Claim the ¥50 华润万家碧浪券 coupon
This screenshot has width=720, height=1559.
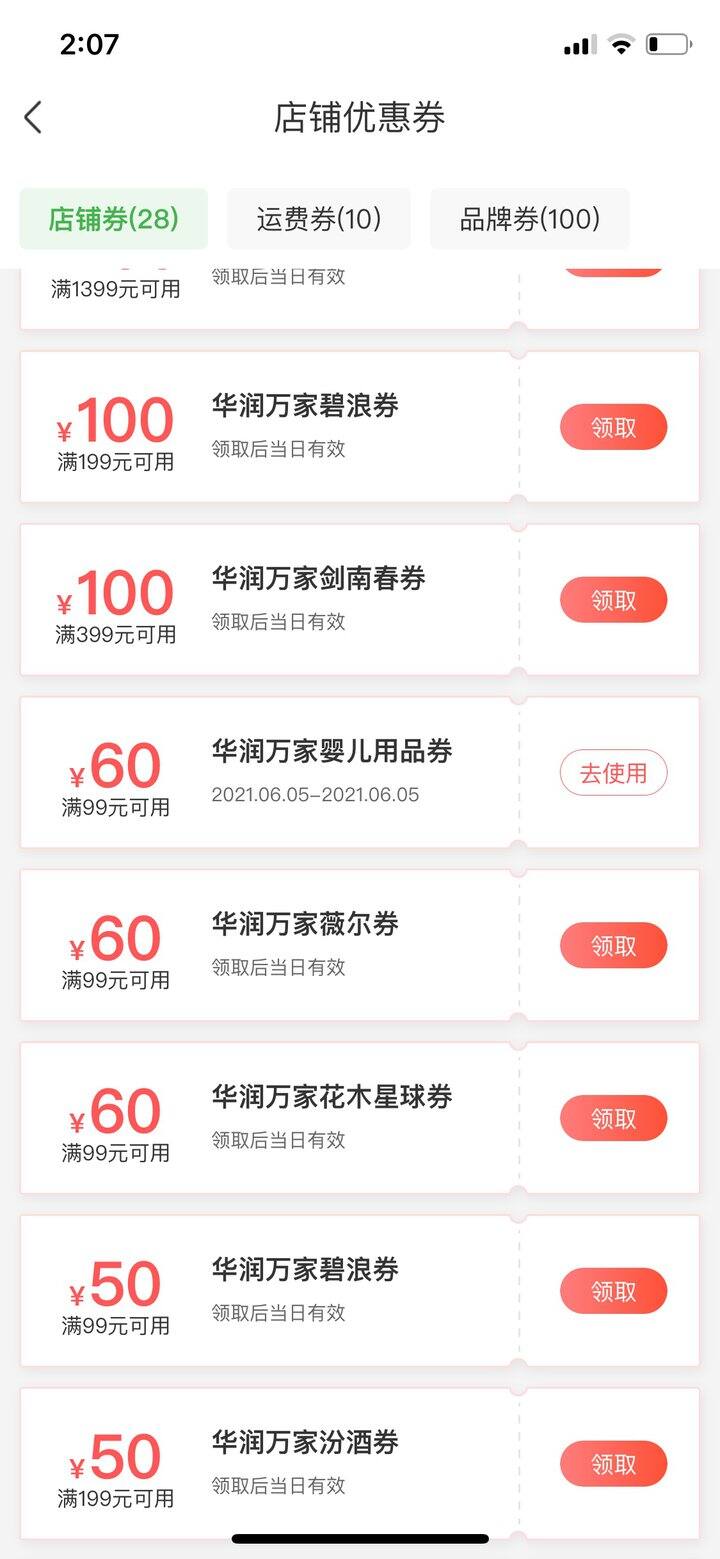613,1291
